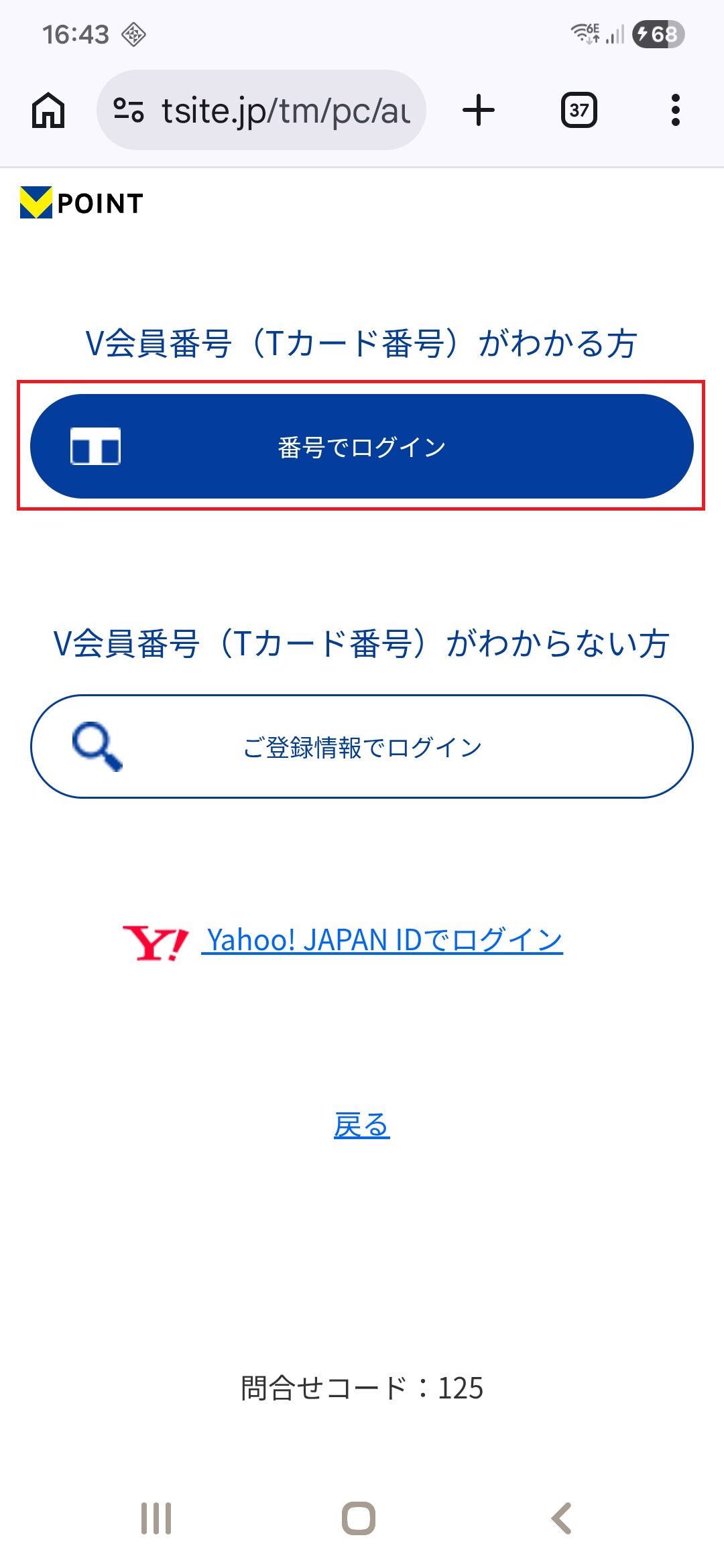This screenshot has width=724, height=1568.
Task: Go back using system navigation bar
Action: [562, 1518]
